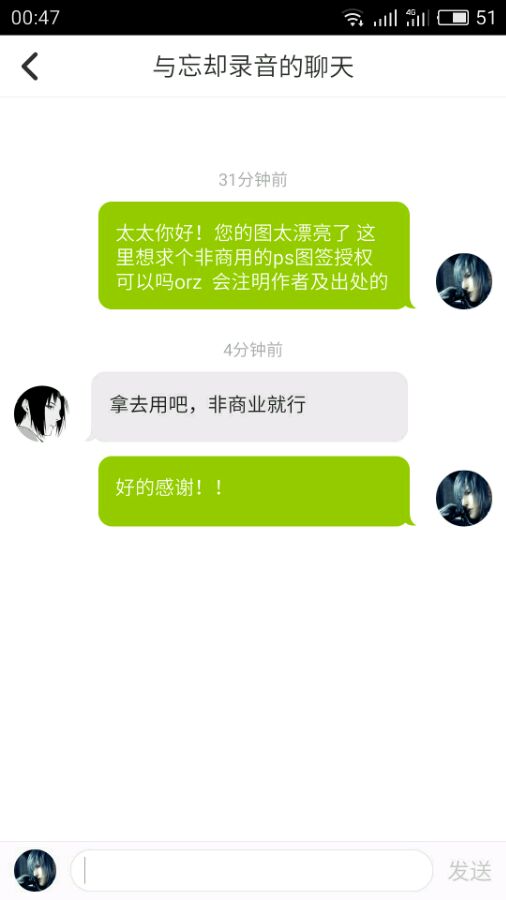Tap the message input field
The width and height of the screenshot is (506, 900).
[251, 870]
